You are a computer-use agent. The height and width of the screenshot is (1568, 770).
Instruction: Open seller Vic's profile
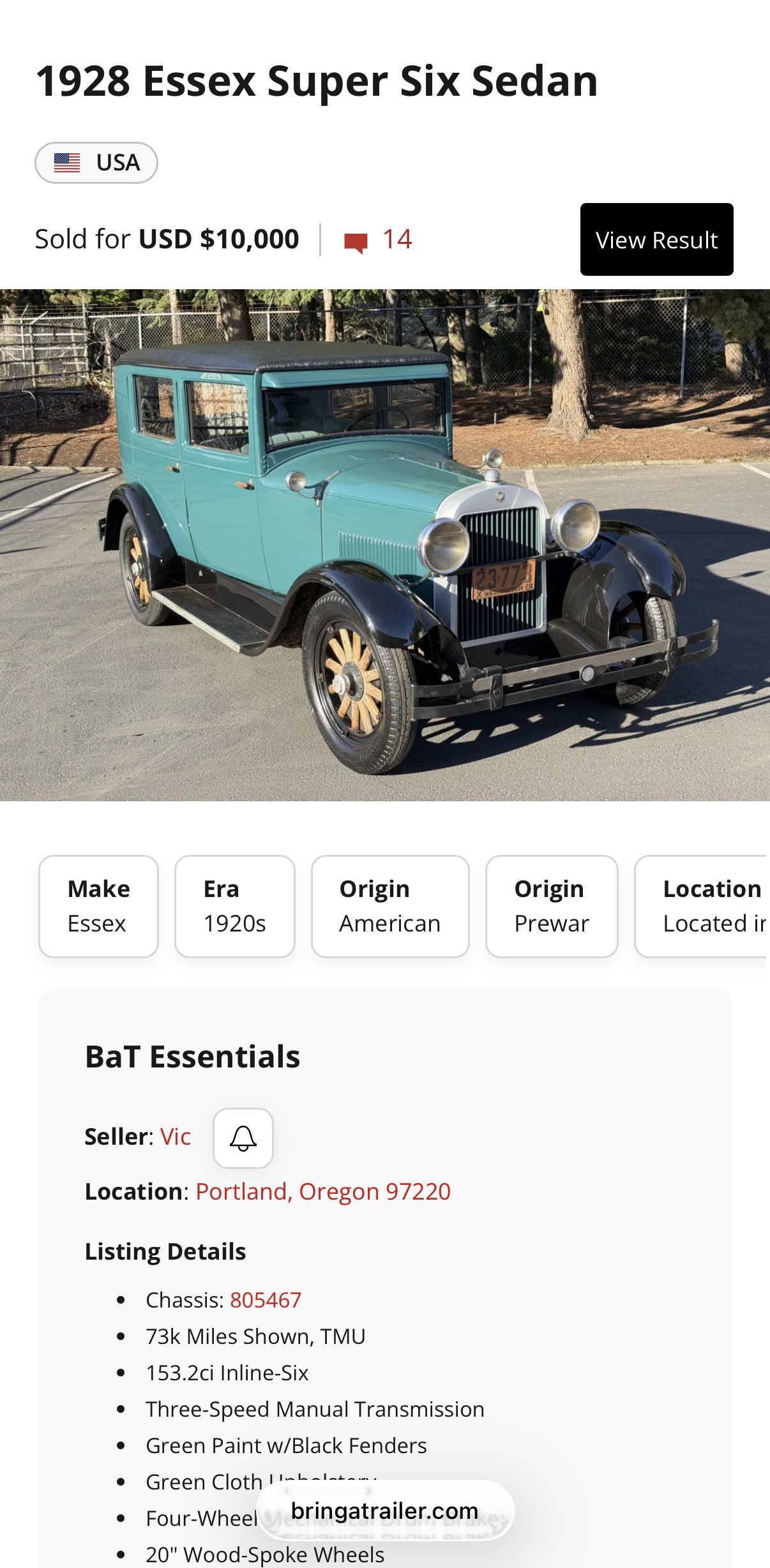point(176,1137)
